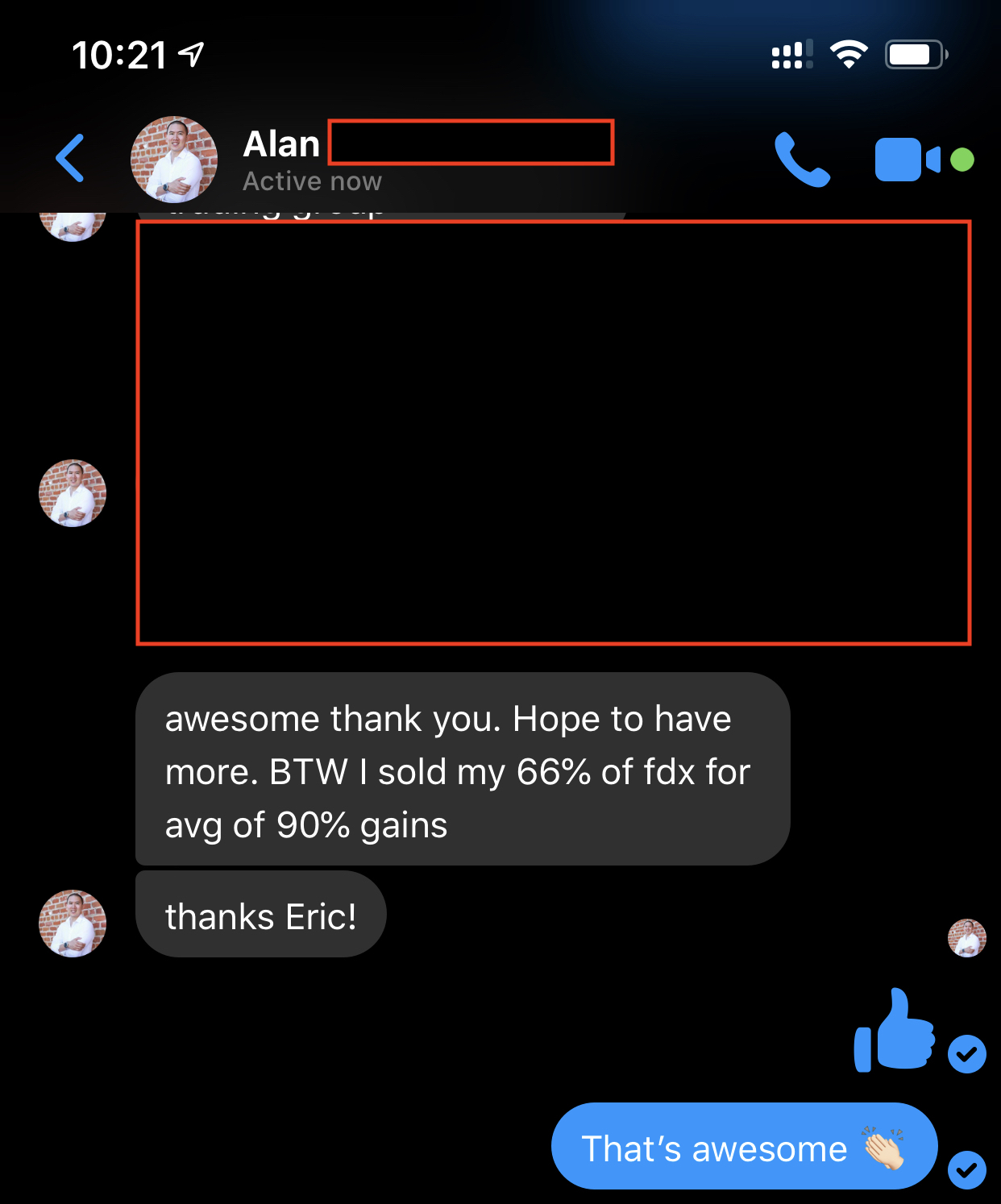Go back to the chat list
This screenshot has height=1204, width=1001.
click(x=71, y=158)
